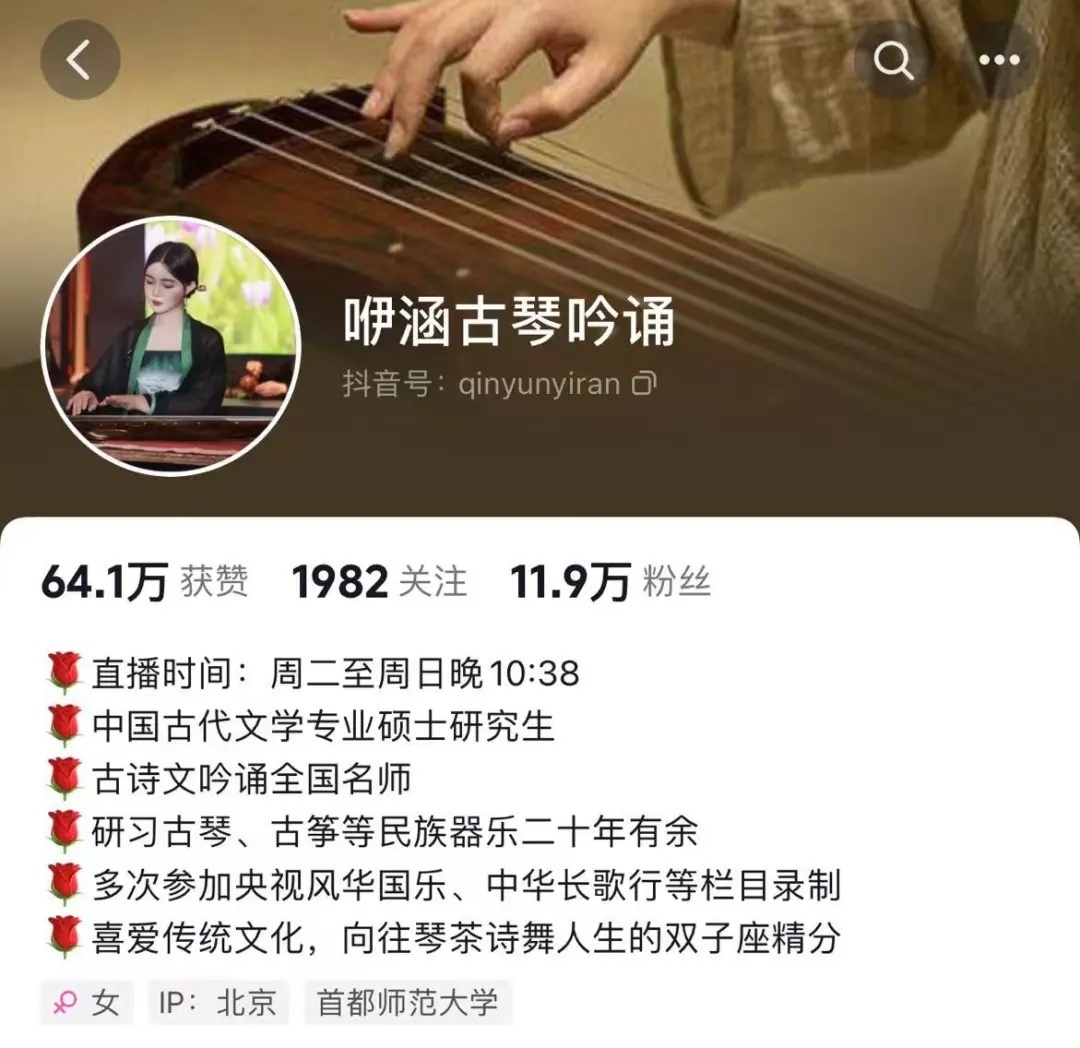
Task: Search this Douyin profile
Action: pyautogui.click(x=893, y=60)
